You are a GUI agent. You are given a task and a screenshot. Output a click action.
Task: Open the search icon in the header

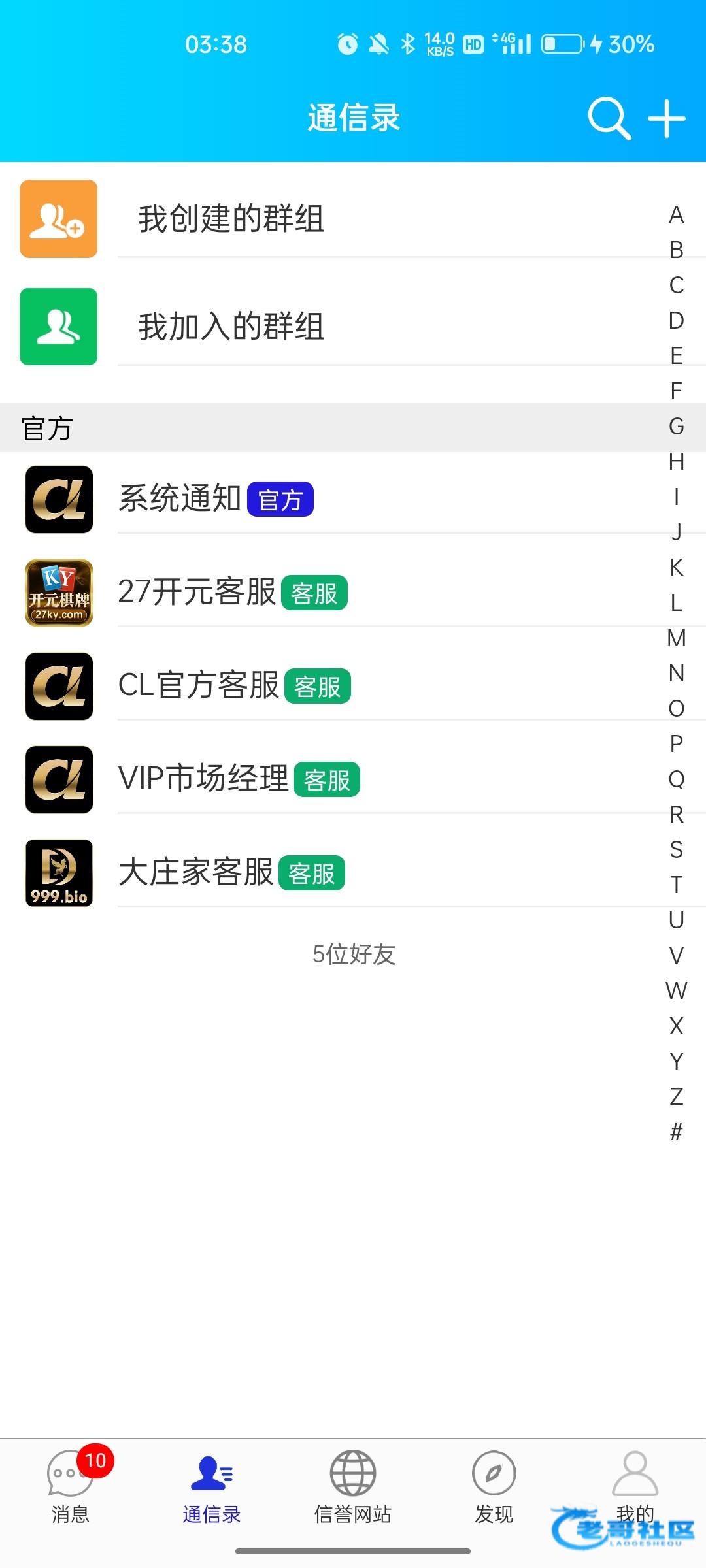point(609,118)
